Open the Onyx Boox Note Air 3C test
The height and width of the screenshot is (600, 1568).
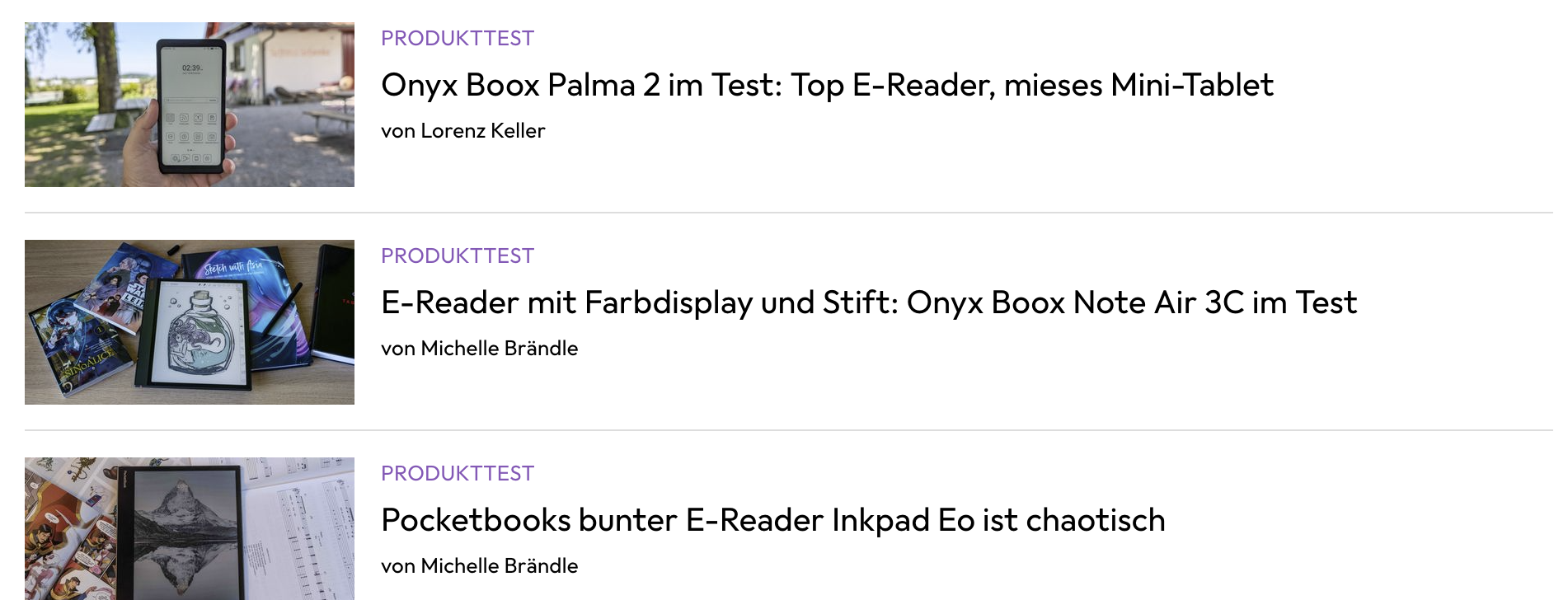(x=868, y=302)
